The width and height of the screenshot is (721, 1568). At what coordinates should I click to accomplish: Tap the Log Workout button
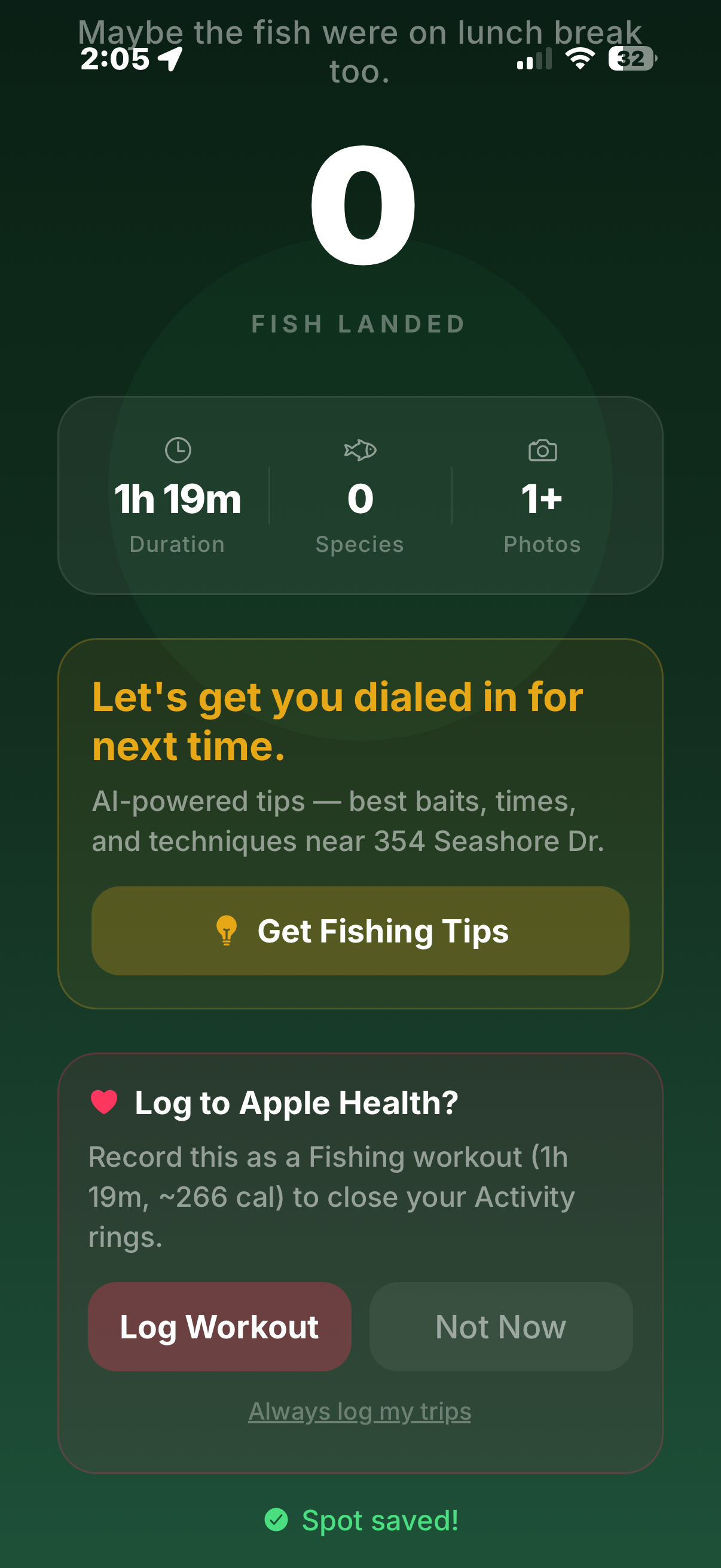click(219, 1327)
